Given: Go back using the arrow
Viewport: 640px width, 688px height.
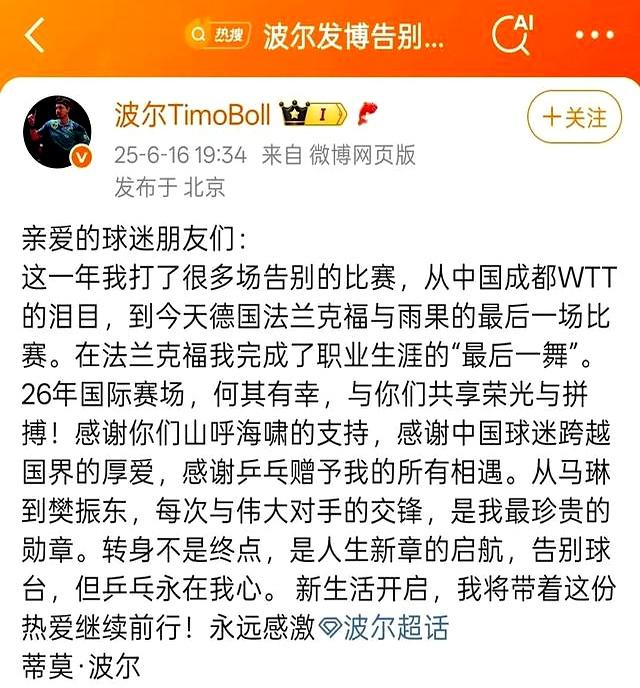Looking at the screenshot, I should (x=35, y=36).
